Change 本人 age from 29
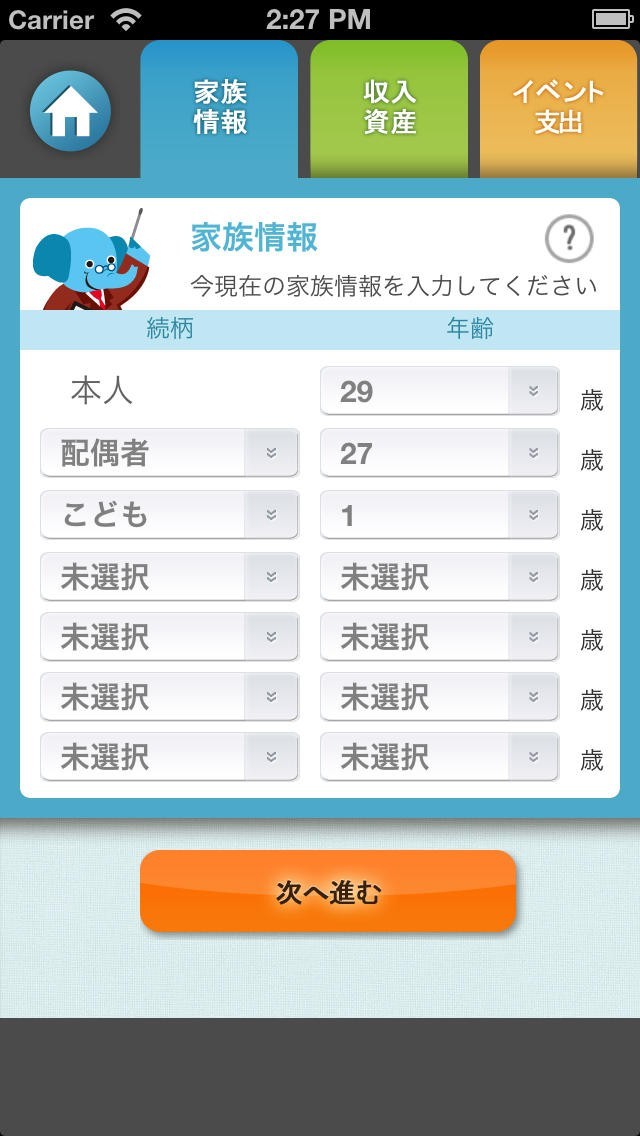The height and width of the screenshot is (1136, 640). point(439,391)
